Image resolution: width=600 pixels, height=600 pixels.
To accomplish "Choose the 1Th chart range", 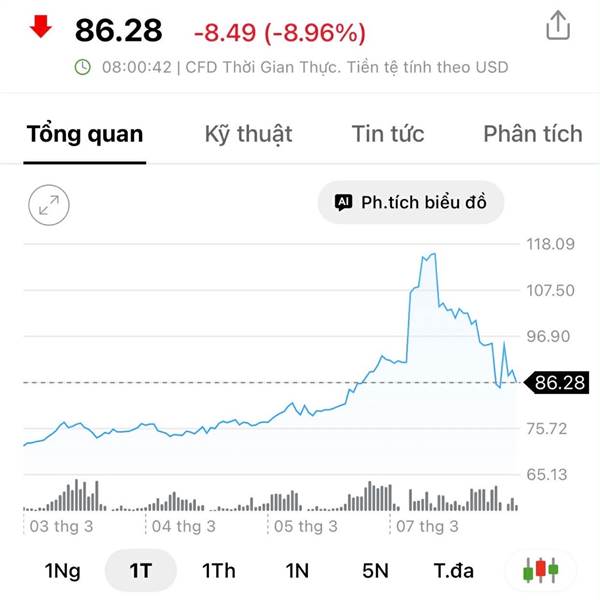I will coord(219,571).
